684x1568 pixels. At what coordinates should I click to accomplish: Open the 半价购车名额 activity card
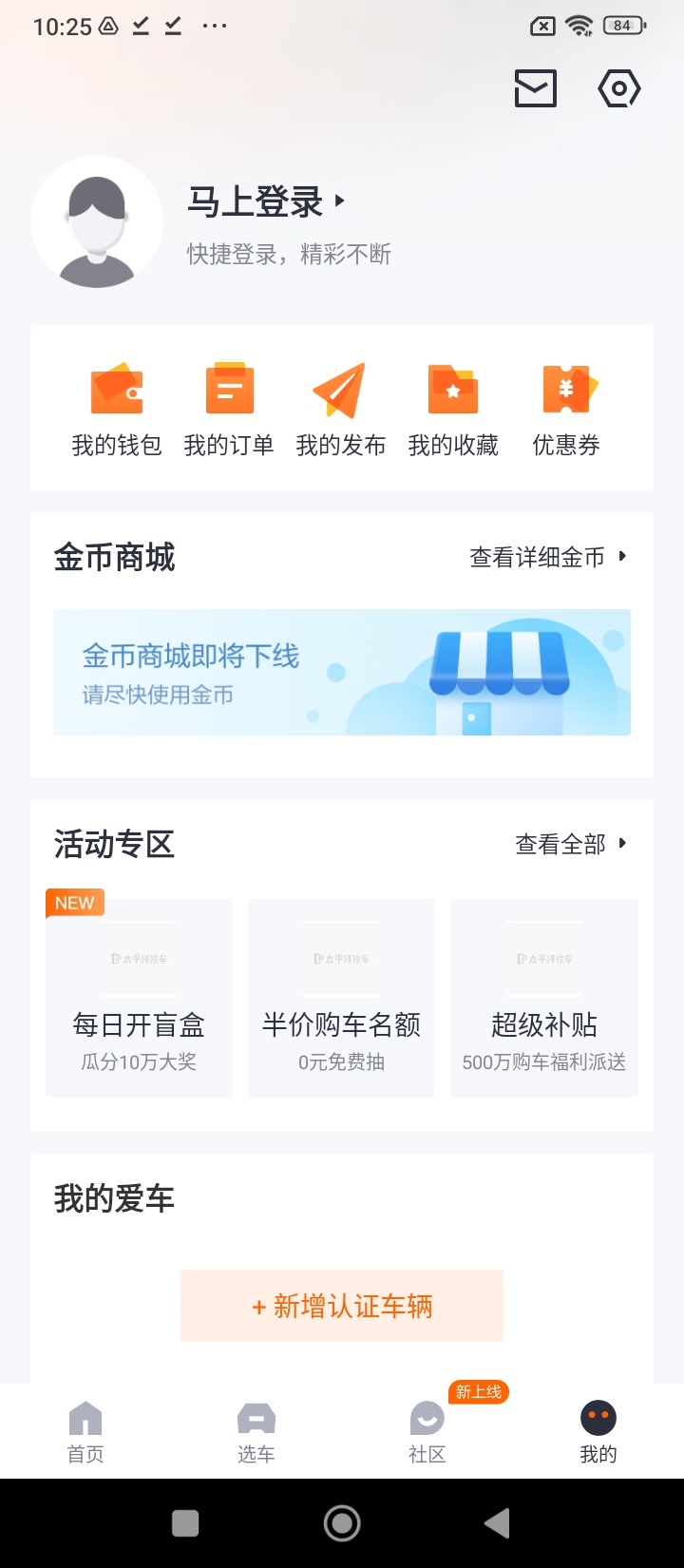tap(341, 998)
